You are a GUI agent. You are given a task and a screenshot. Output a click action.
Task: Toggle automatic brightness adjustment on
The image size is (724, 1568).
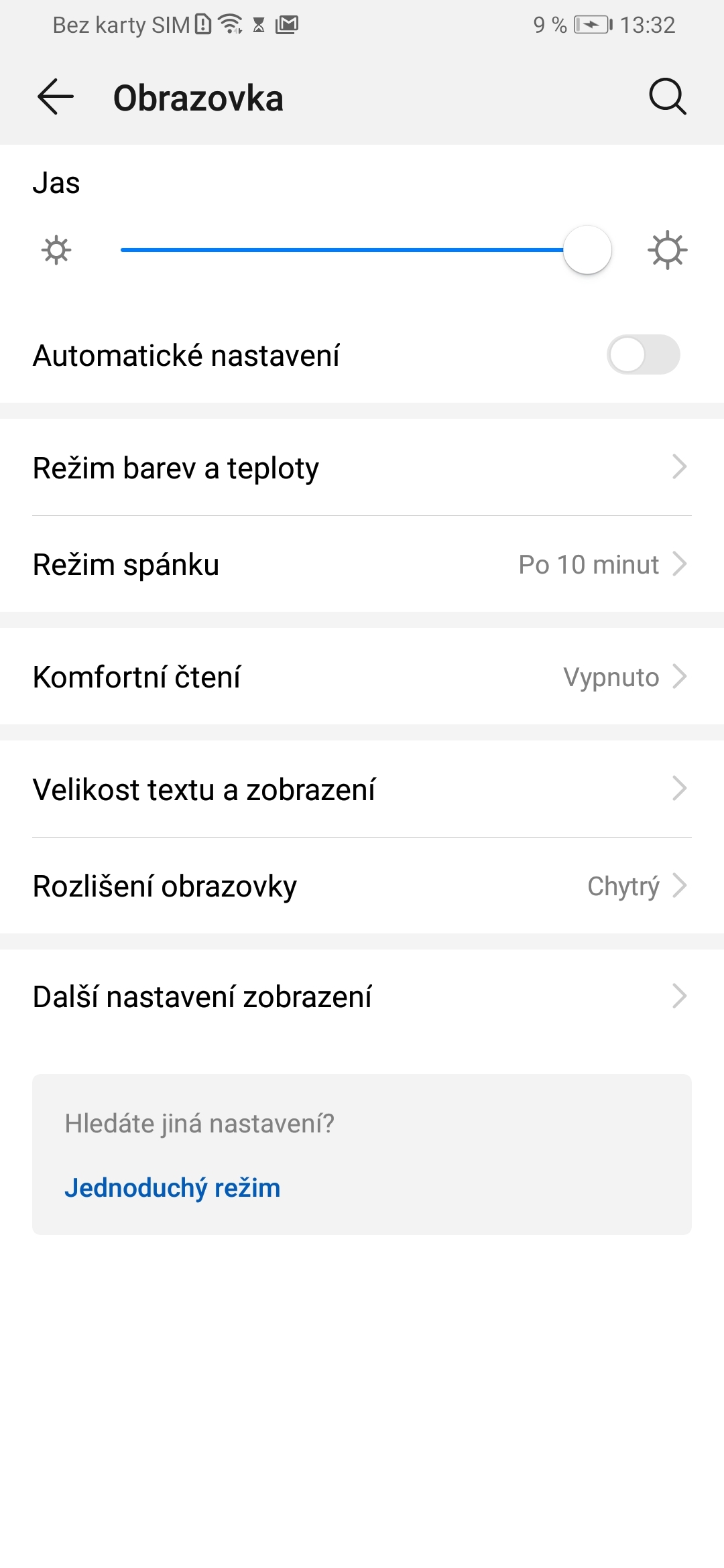click(644, 355)
